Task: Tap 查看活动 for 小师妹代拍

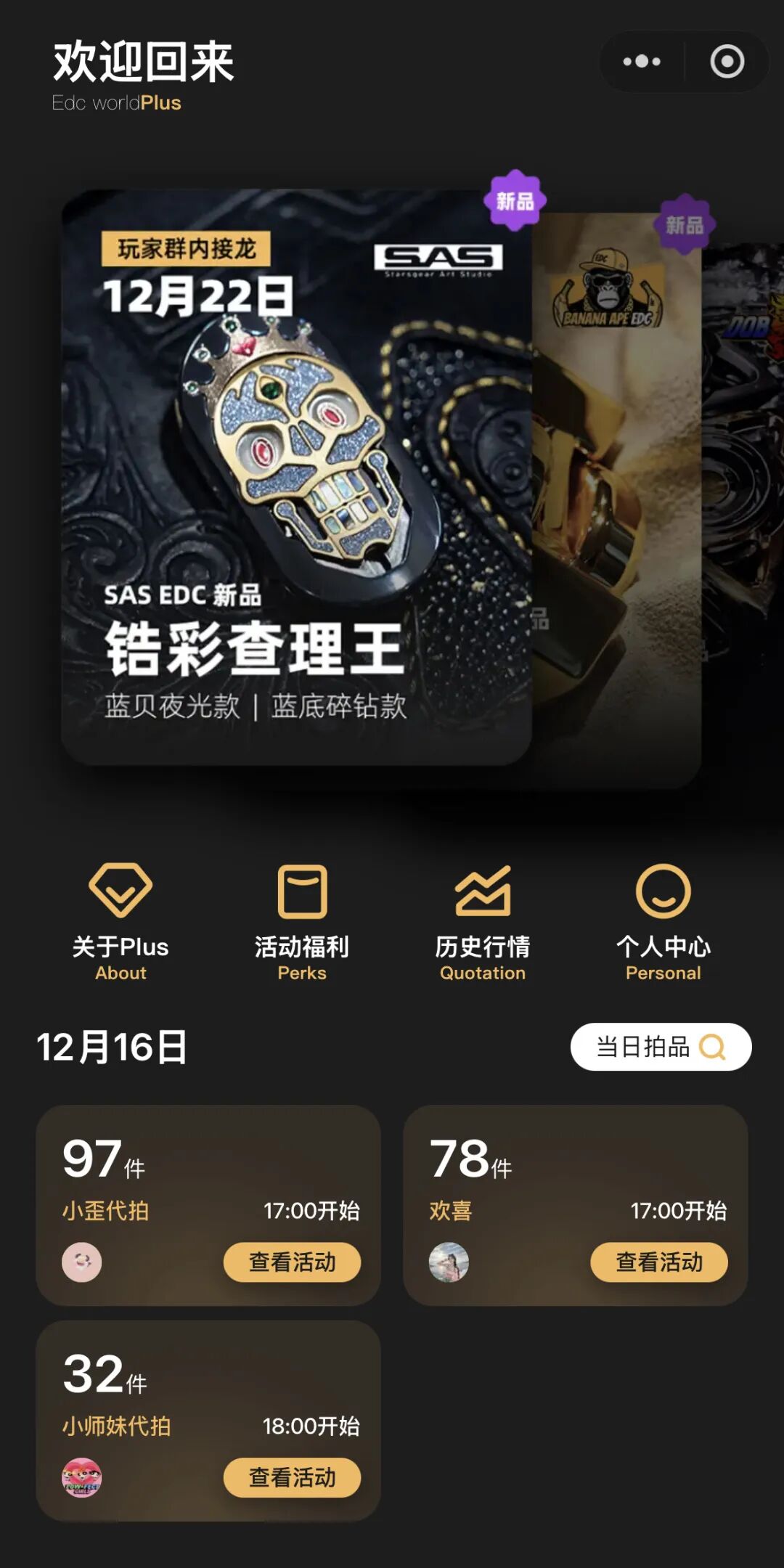Action: pos(292,1477)
